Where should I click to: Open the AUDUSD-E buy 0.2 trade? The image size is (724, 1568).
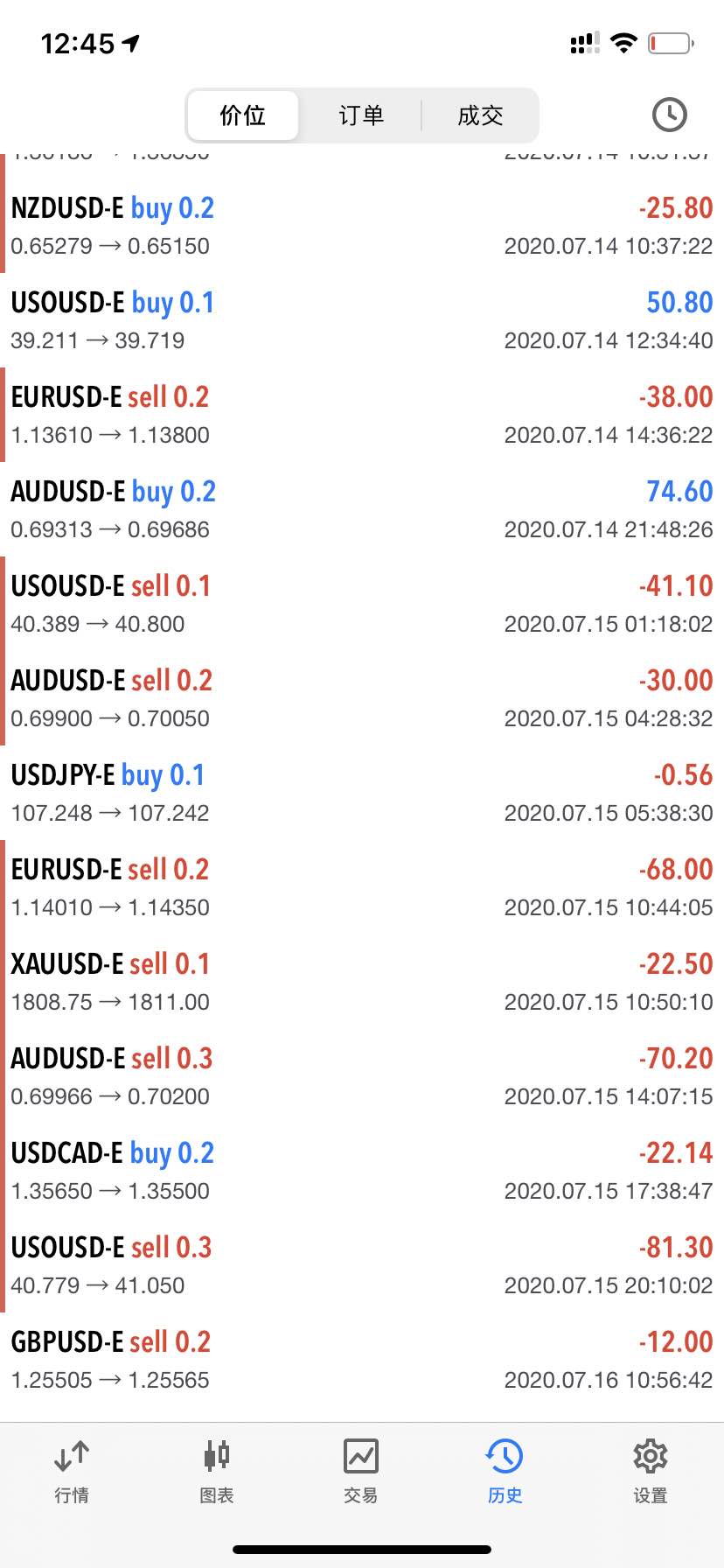pyautogui.click(x=362, y=509)
